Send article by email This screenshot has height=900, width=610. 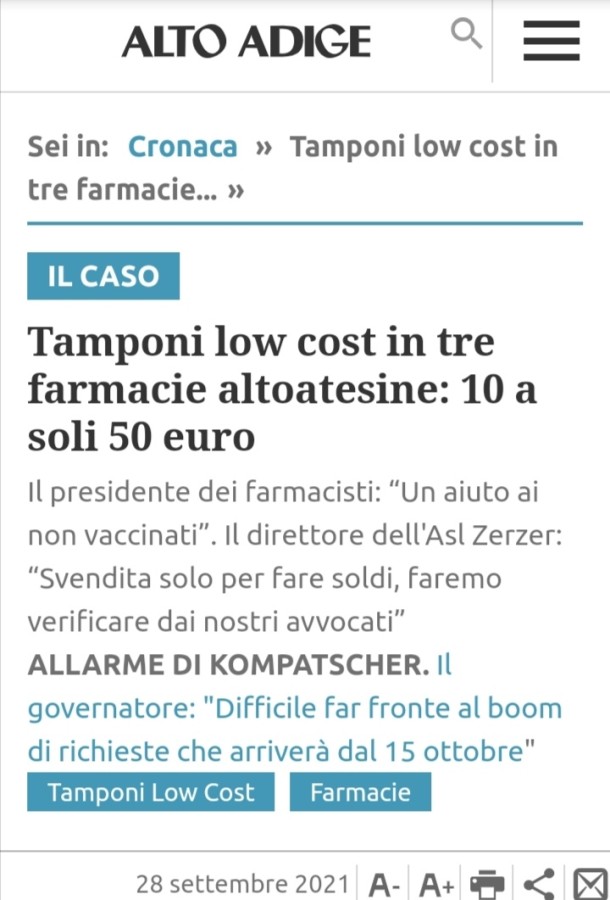587,884
